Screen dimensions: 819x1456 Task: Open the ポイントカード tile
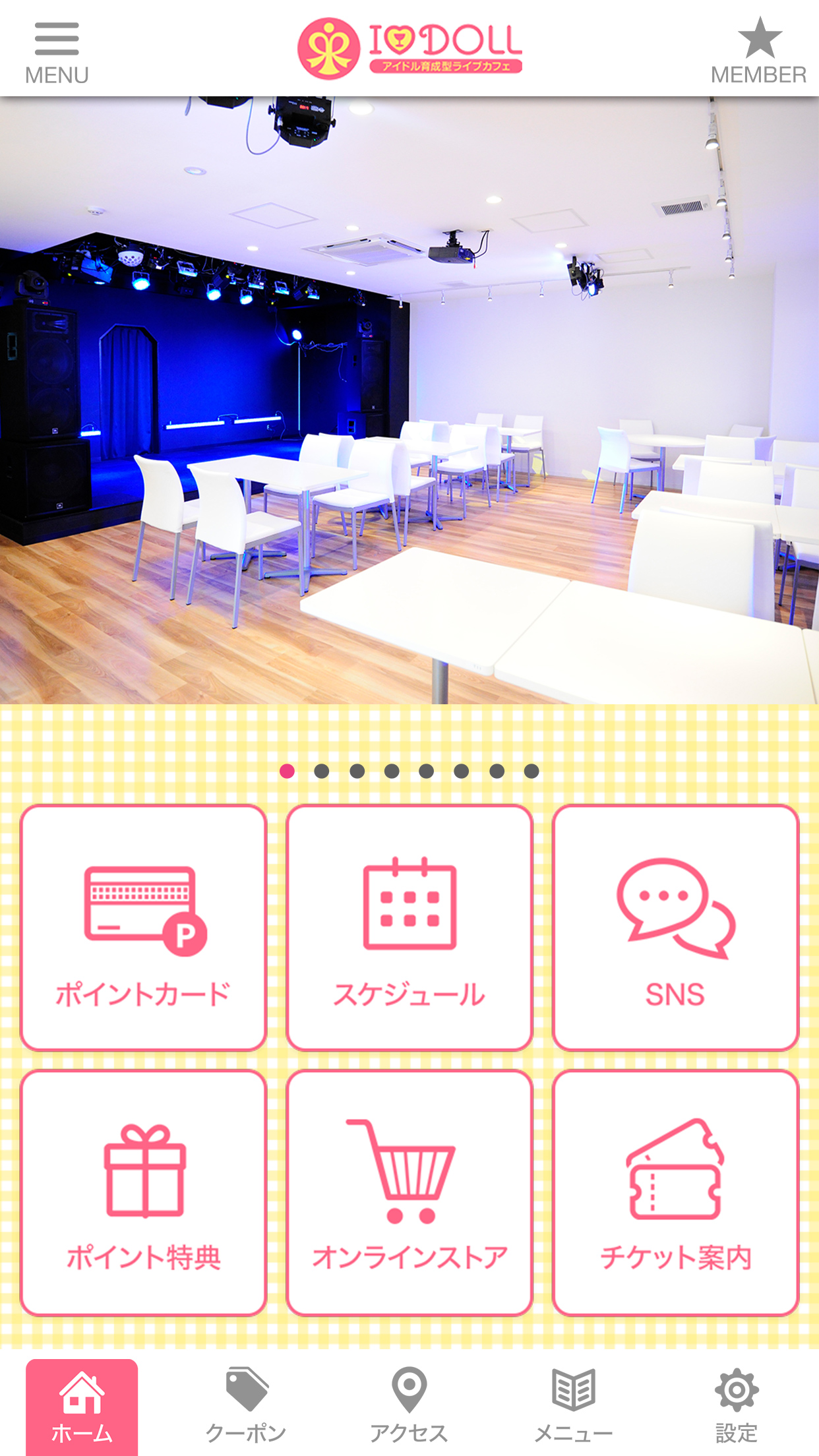143,927
